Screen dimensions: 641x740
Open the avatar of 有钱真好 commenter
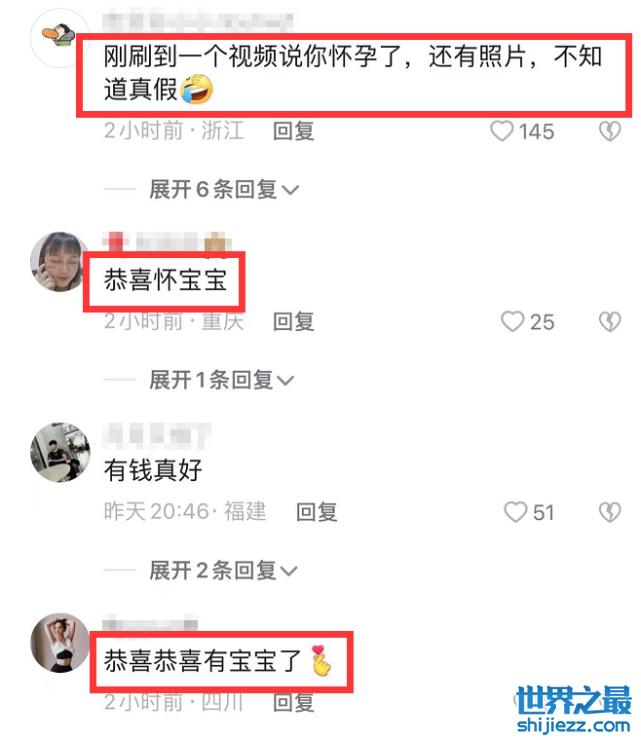click(x=60, y=452)
